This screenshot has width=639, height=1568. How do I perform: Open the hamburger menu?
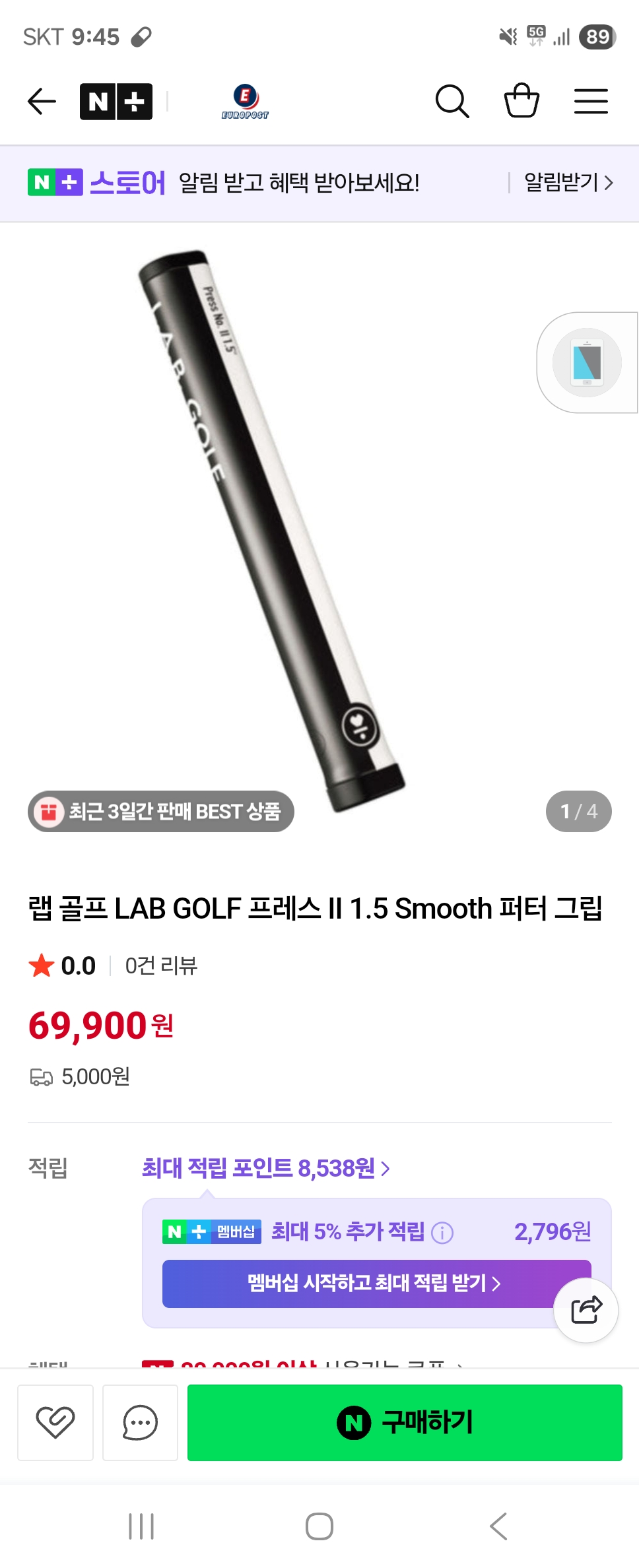[x=591, y=102]
